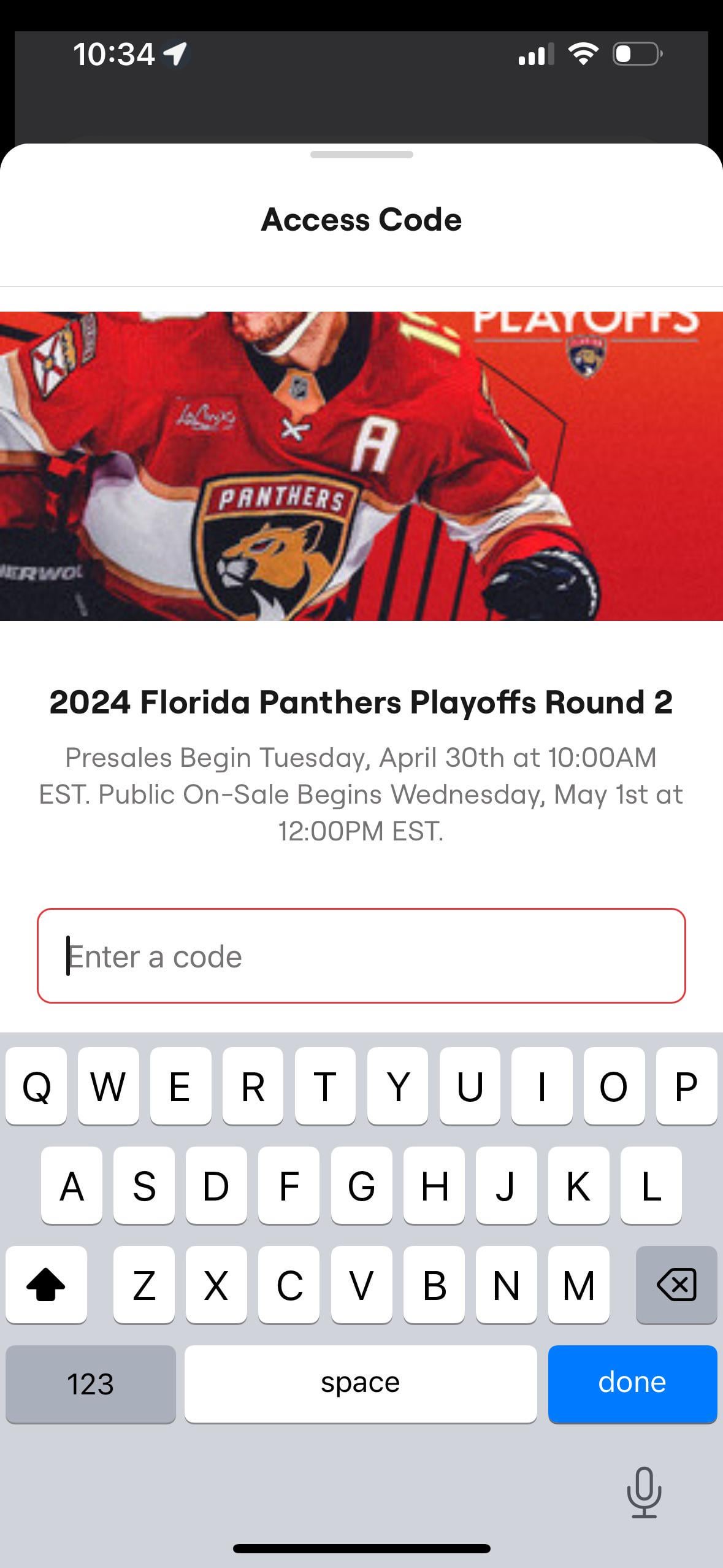The height and width of the screenshot is (1568, 723).
Task: Hit the backspace key on keyboard
Action: click(676, 1284)
